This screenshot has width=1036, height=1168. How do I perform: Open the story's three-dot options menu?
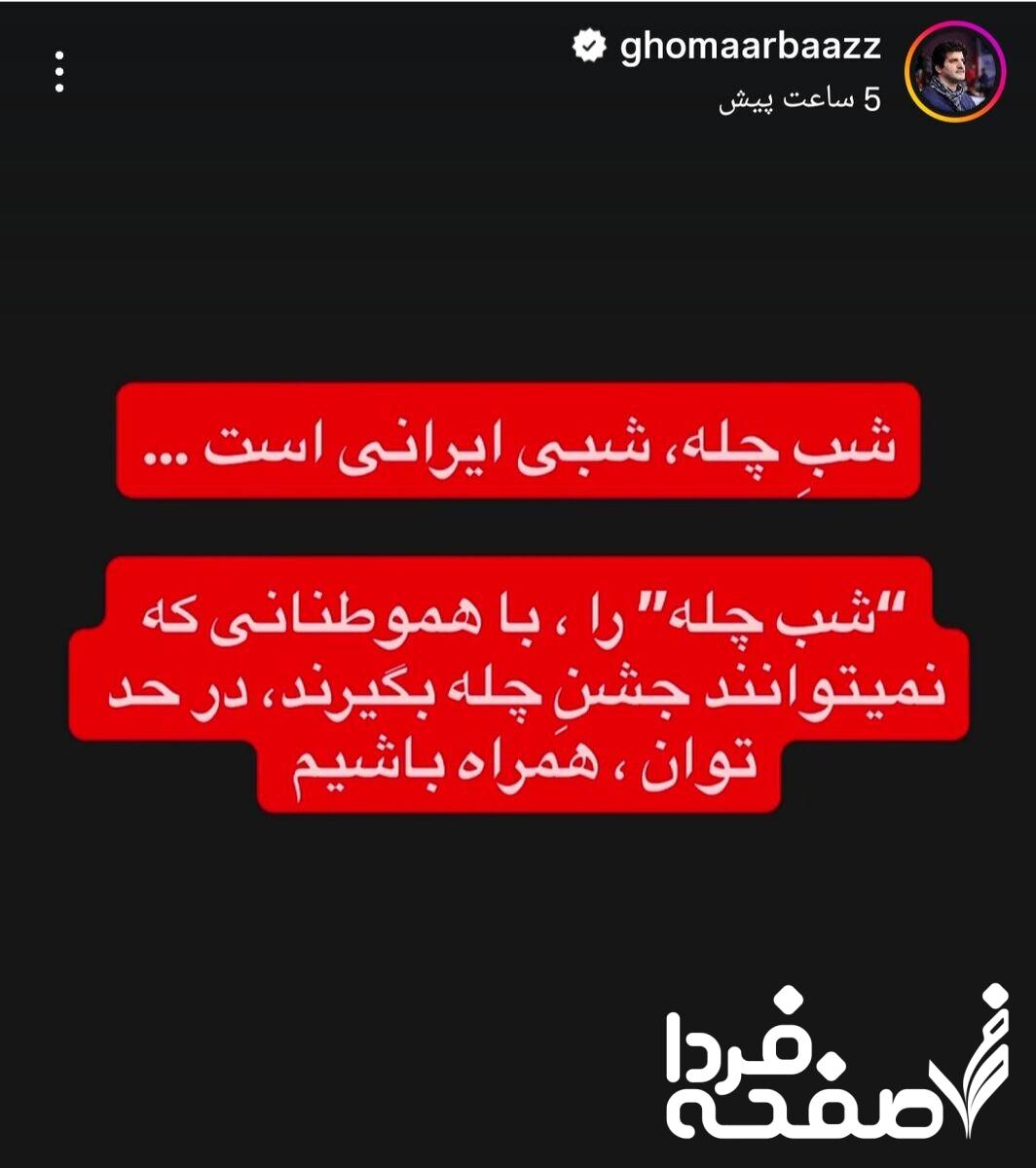(x=59, y=72)
